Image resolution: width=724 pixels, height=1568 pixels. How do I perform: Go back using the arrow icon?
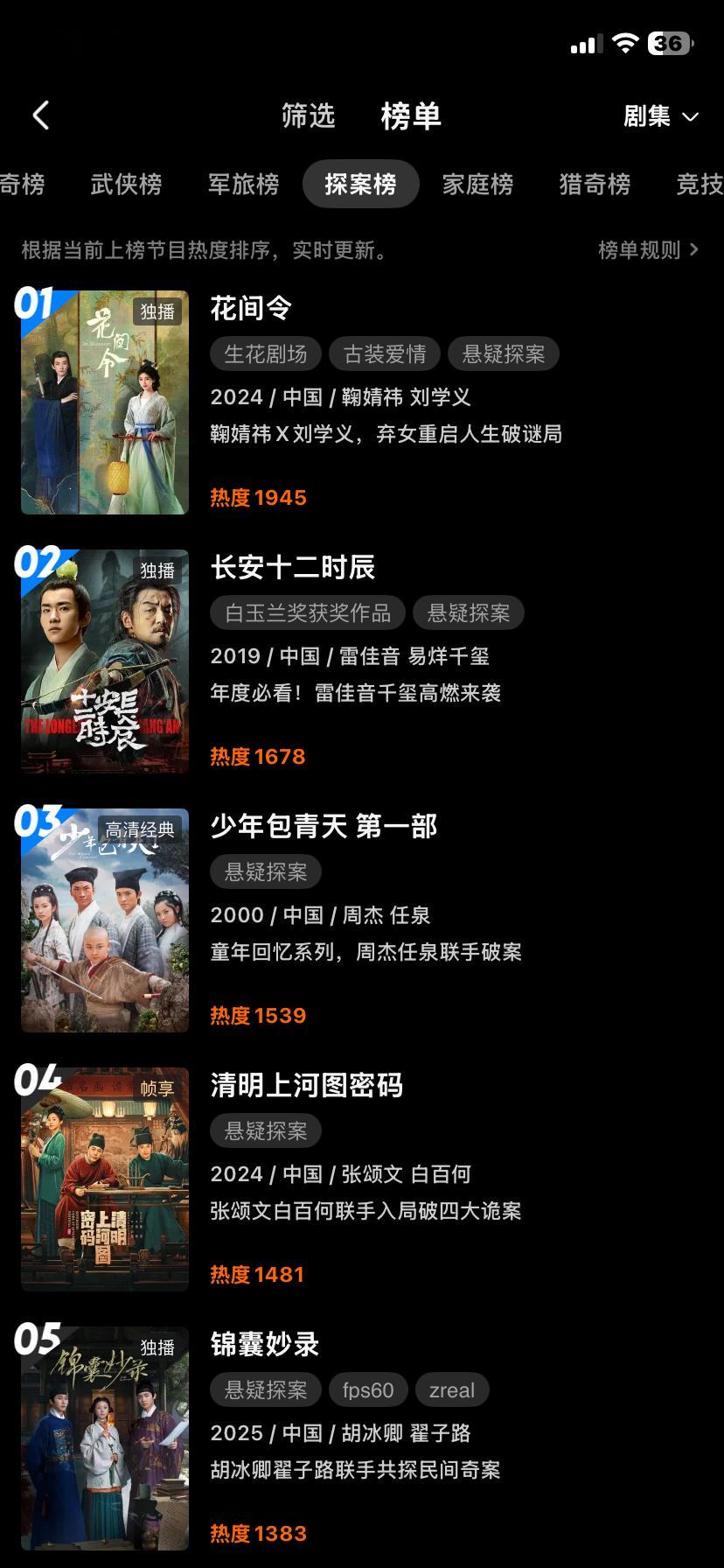[x=41, y=115]
